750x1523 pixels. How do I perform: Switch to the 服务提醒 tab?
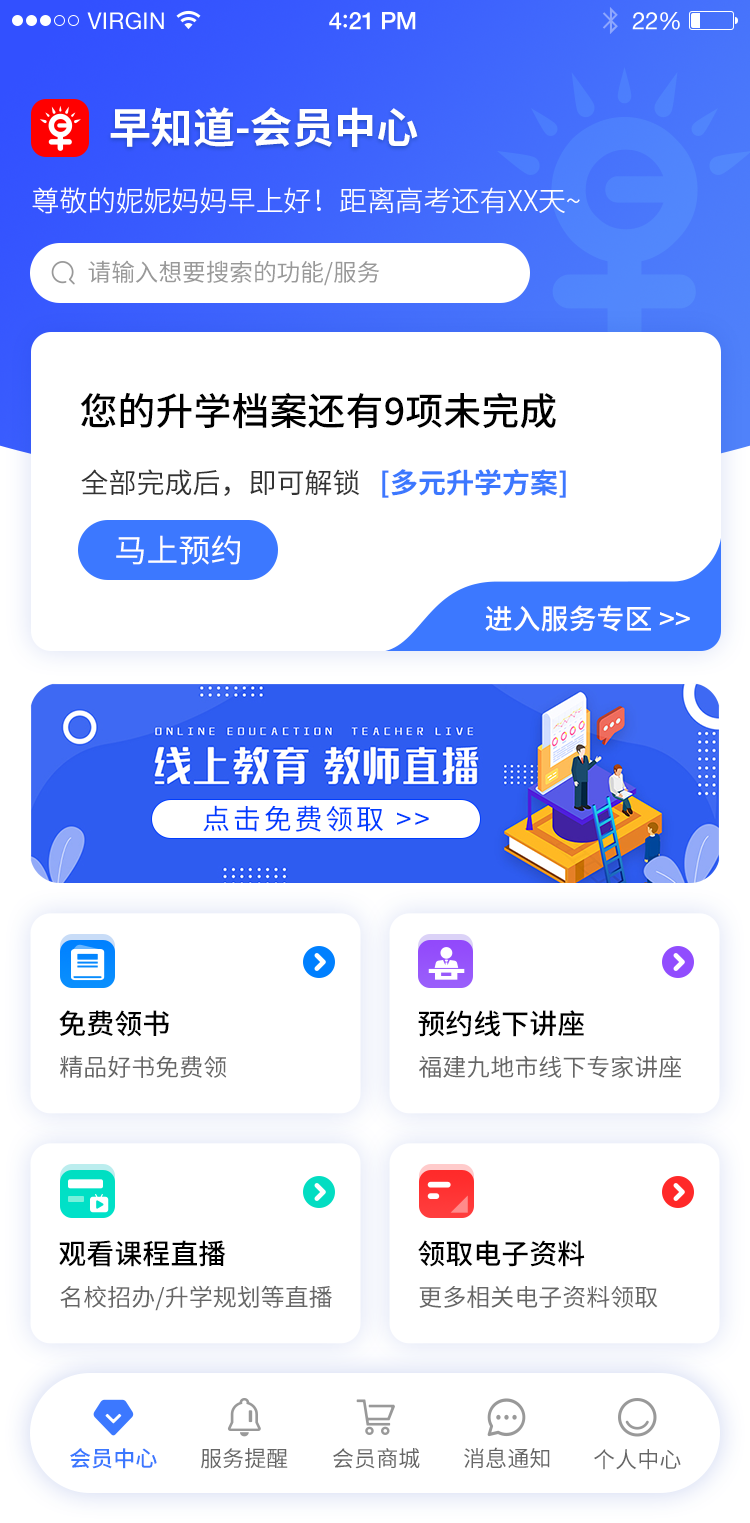(x=244, y=1434)
